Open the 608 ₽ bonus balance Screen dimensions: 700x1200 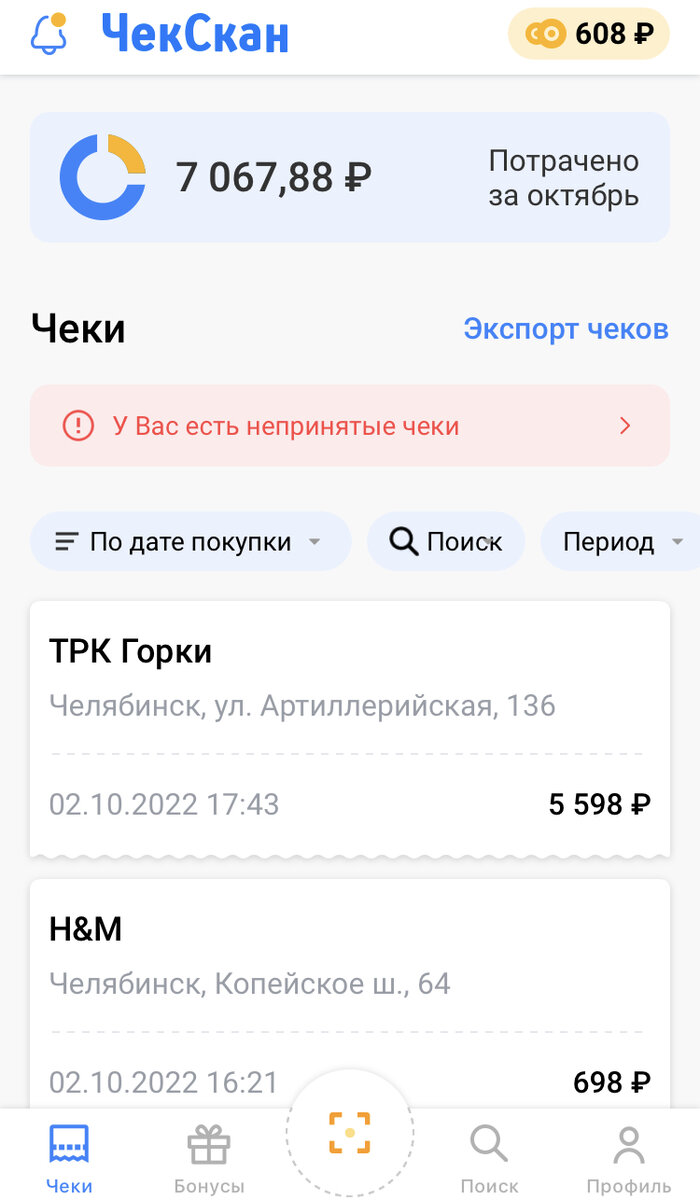590,34
